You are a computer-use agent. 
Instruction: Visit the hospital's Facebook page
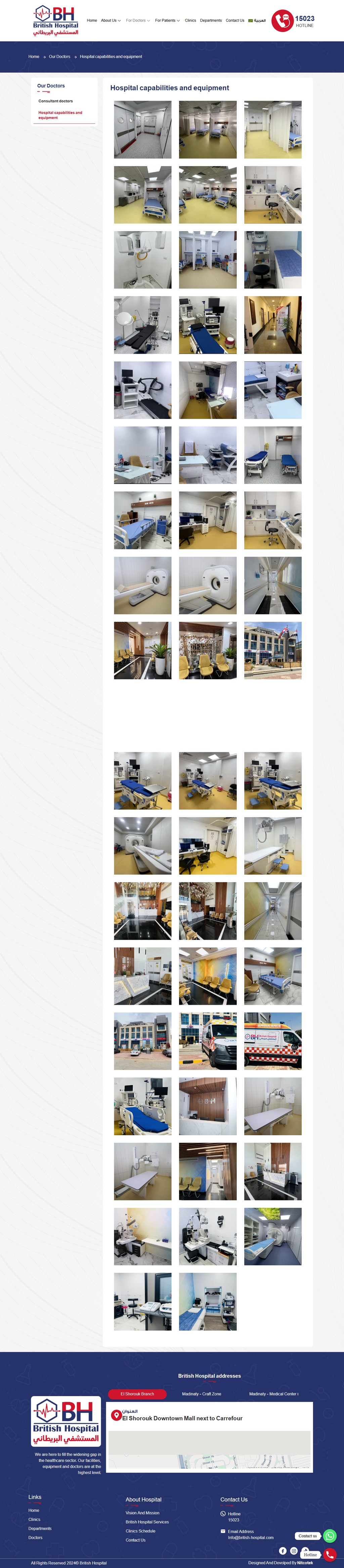(283, 1551)
